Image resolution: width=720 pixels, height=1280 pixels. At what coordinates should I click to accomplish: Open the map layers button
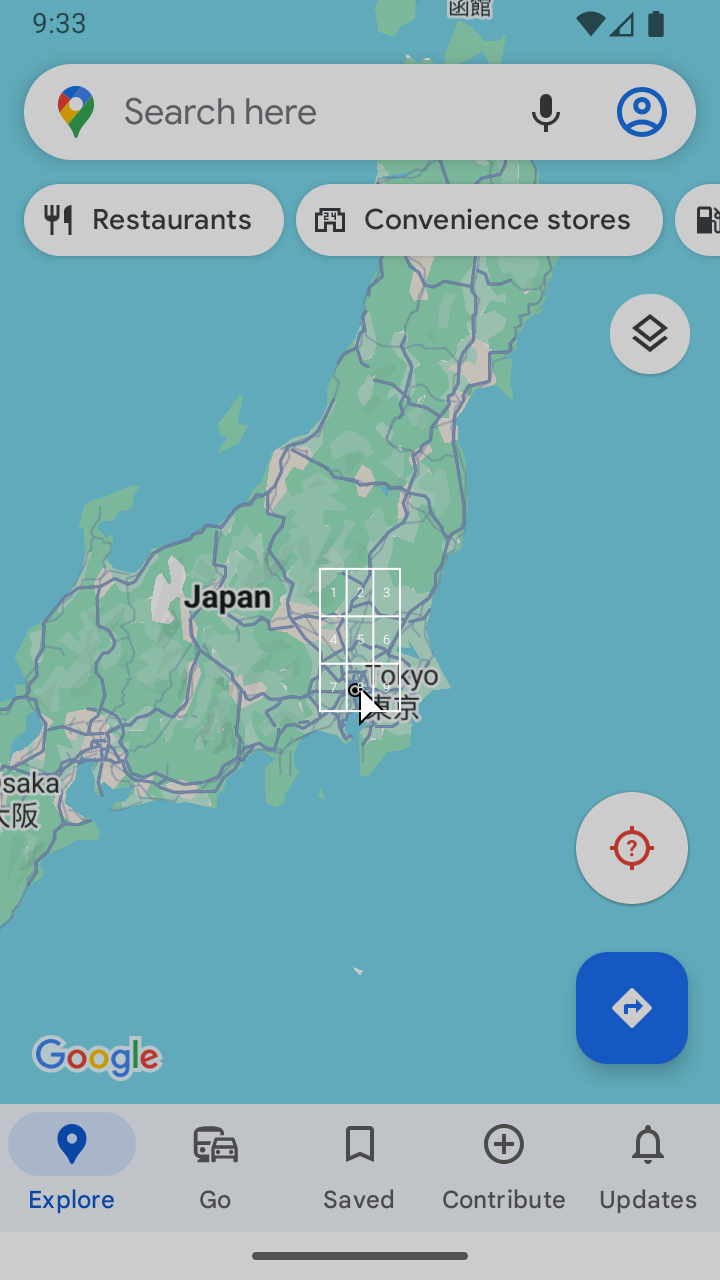tap(650, 334)
